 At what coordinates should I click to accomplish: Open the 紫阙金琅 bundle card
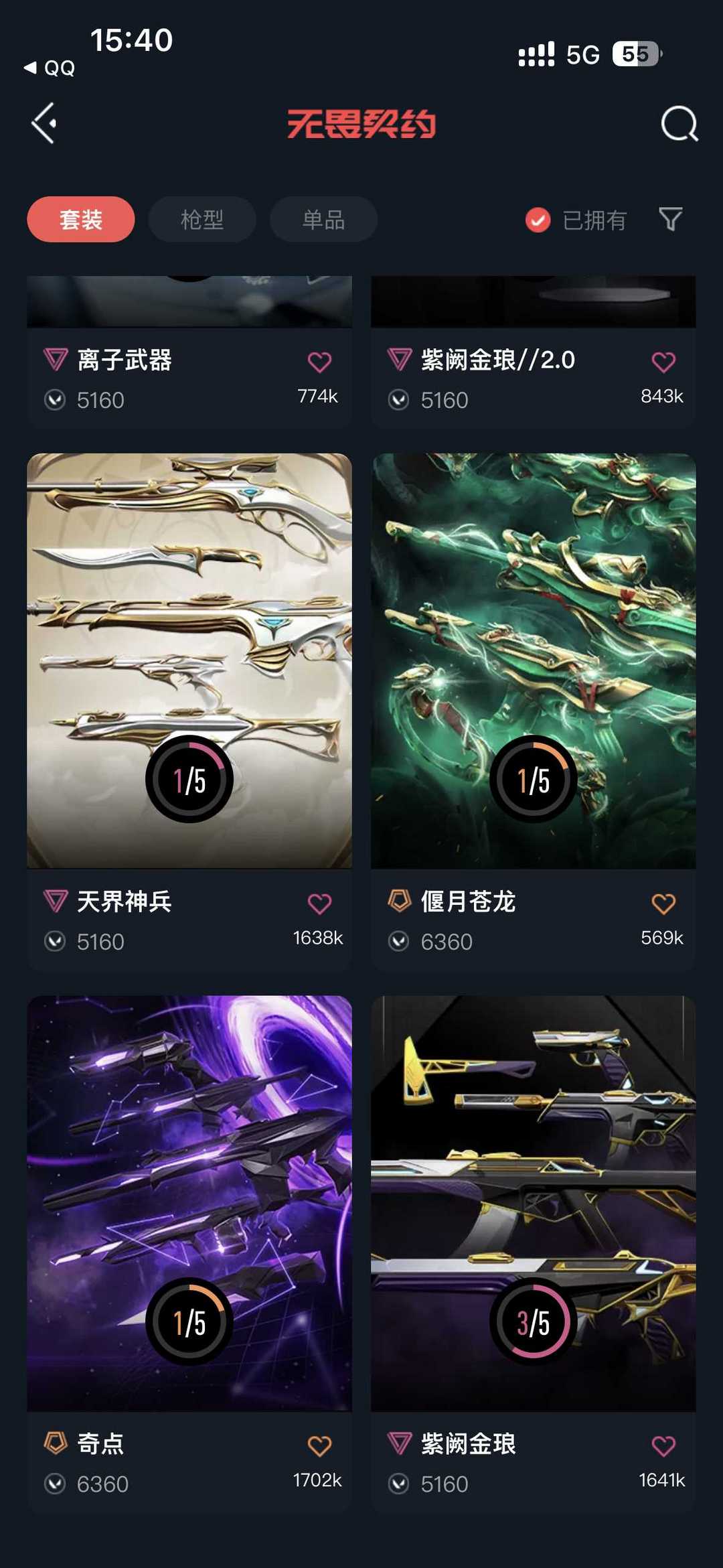point(533,1202)
